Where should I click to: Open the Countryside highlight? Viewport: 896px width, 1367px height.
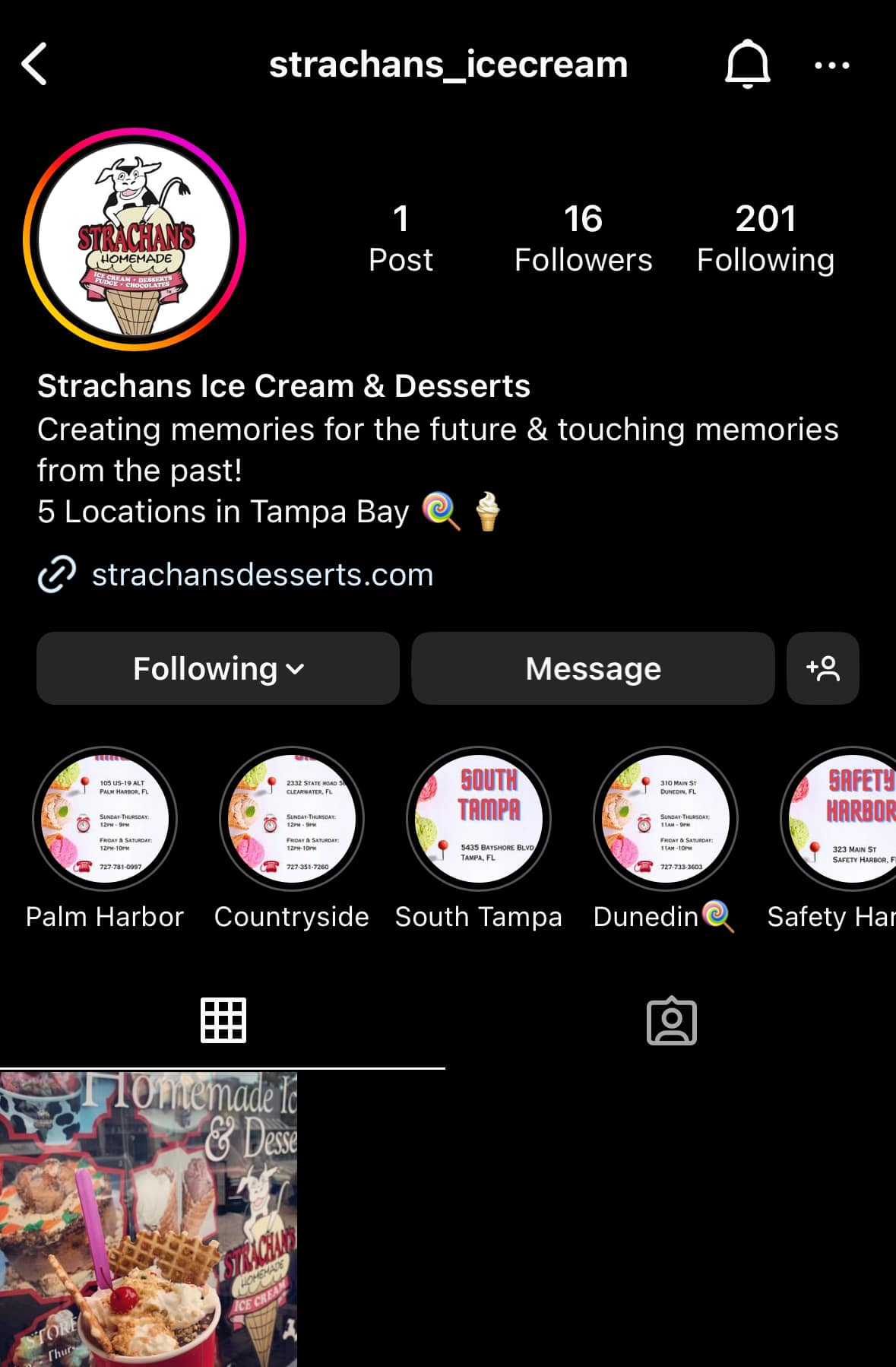(x=292, y=819)
